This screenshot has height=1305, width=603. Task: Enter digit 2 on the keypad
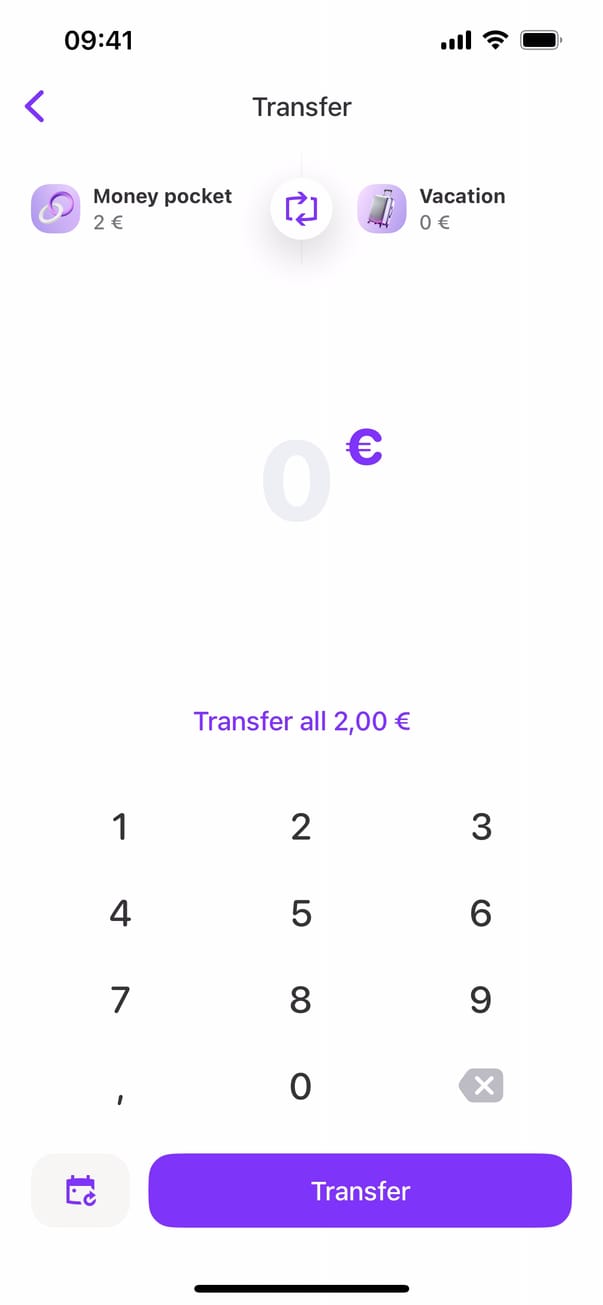coord(301,827)
